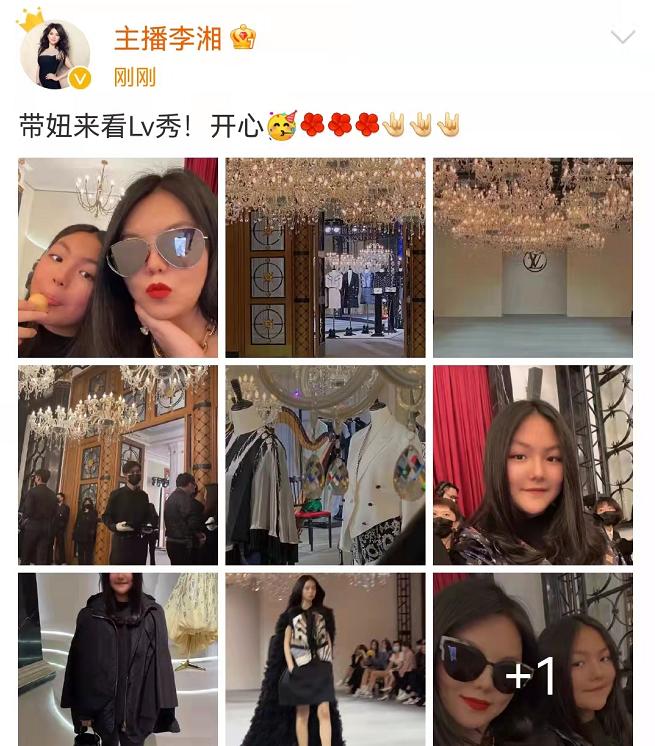This screenshot has height=746, width=655.
Task: Open the +1 thumbnail to see more photos
Action: 533,660
